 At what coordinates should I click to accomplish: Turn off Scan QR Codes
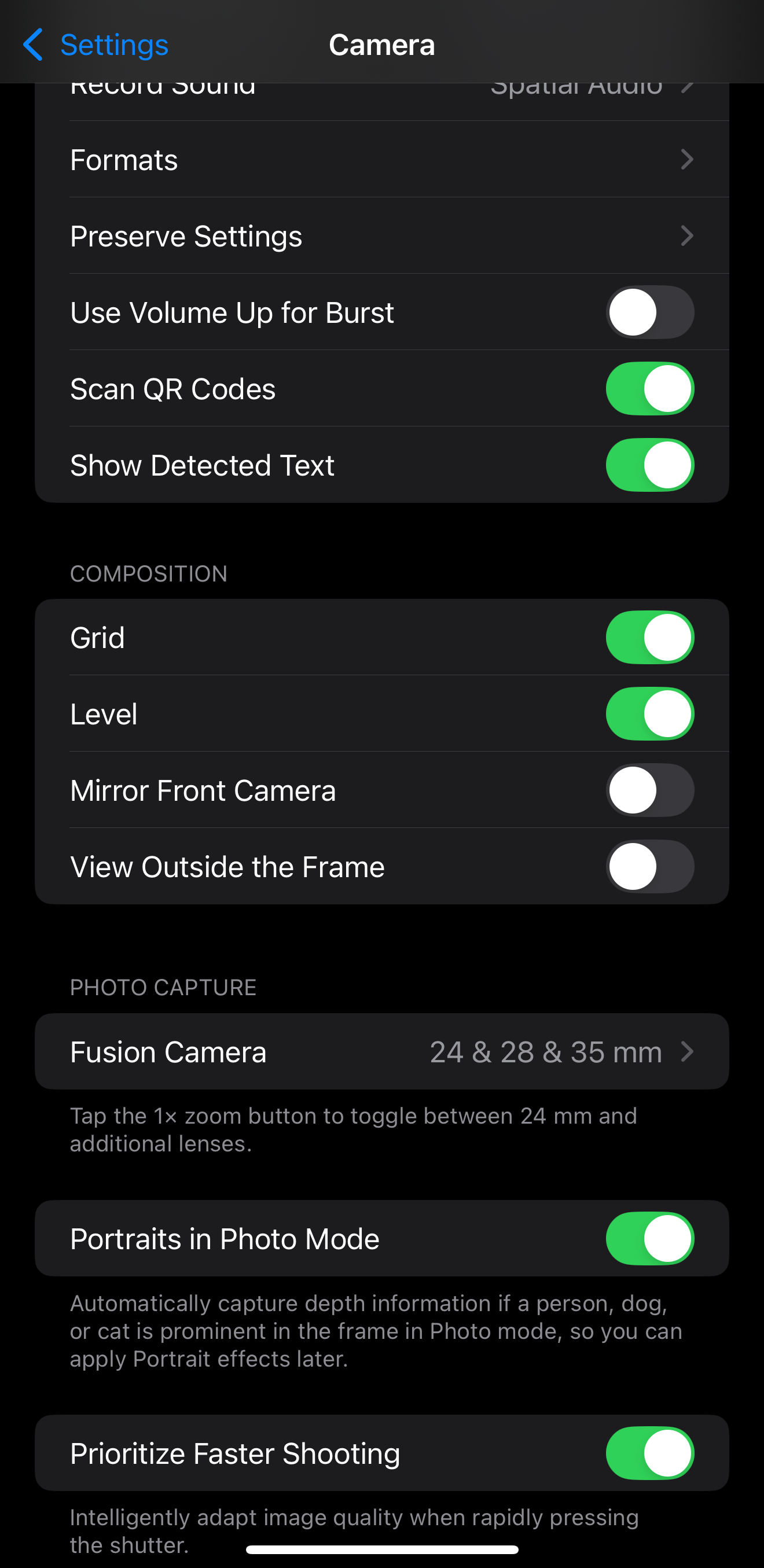tap(649, 388)
